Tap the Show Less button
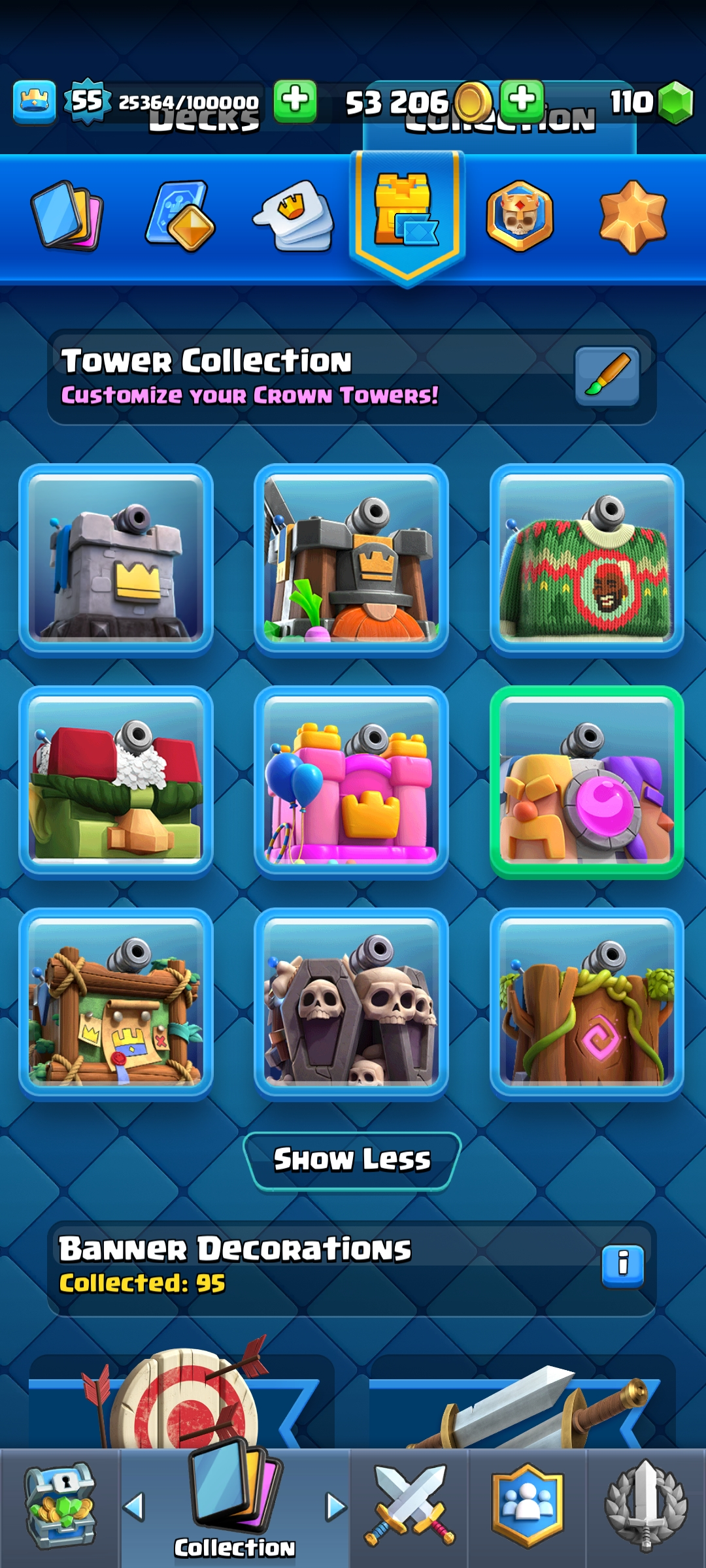 pyautogui.click(x=352, y=1160)
